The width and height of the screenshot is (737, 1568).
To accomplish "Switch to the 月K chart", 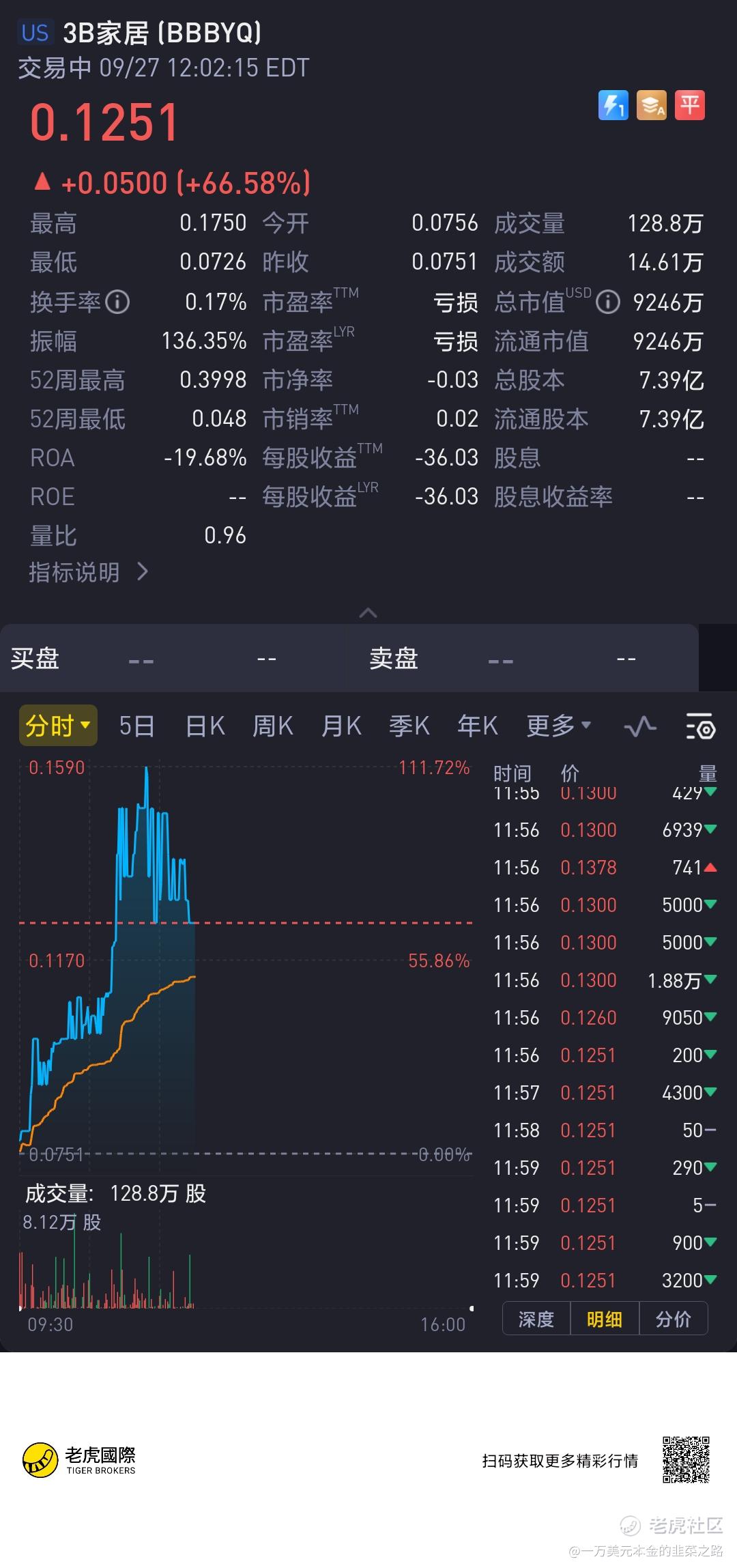I will pyautogui.click(x=341, y=726).
